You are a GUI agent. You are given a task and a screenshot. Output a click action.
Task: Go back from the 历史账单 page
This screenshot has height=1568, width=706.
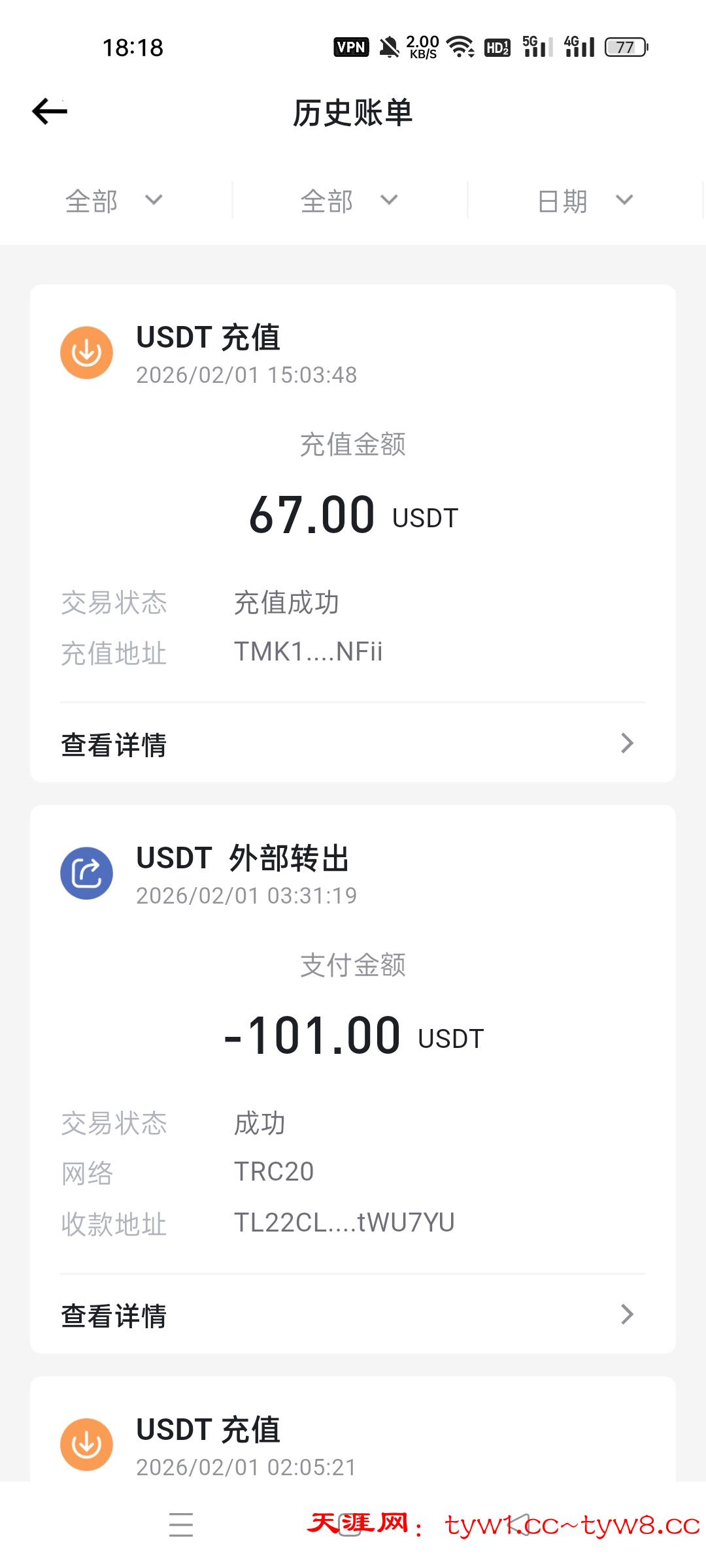[50, 112]
